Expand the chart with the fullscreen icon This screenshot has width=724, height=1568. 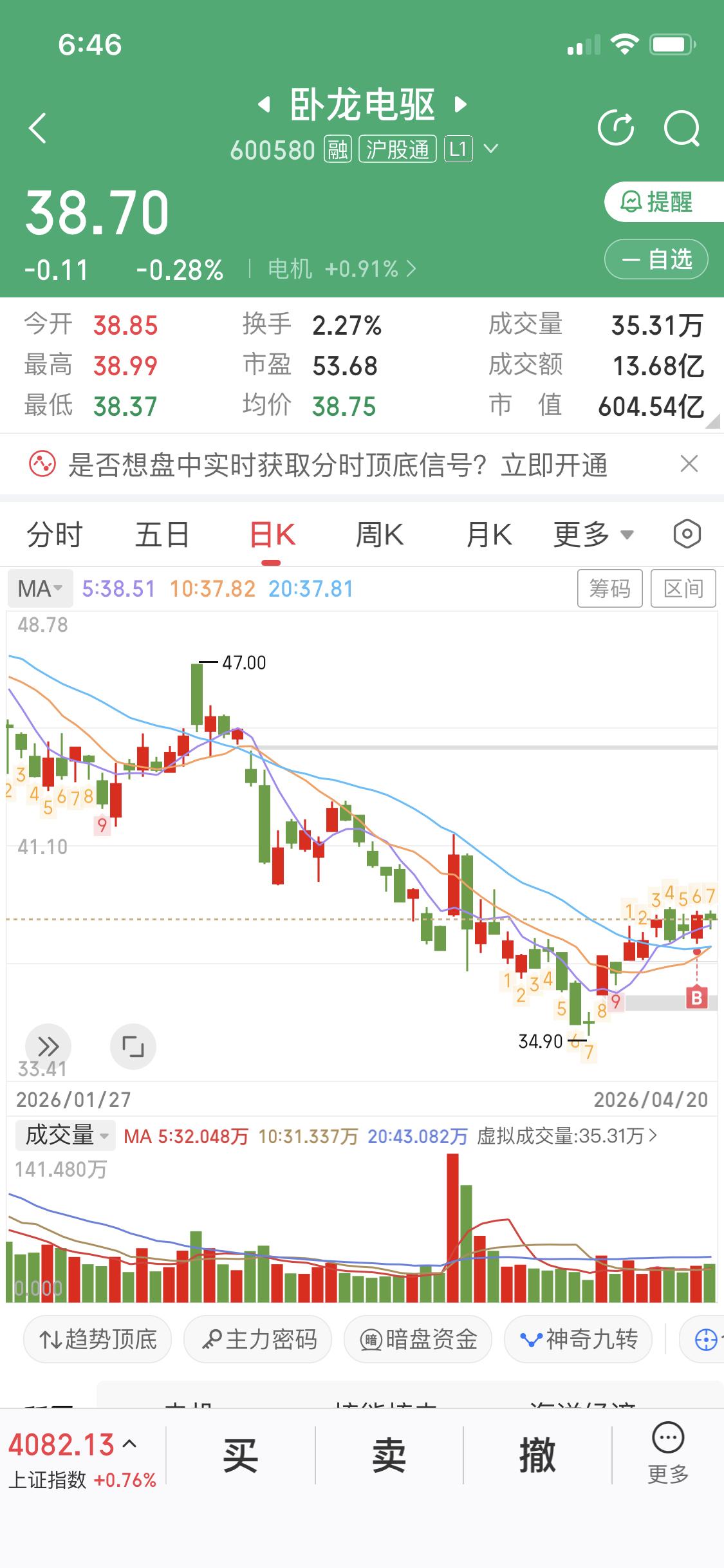[x=133, y=1046]
